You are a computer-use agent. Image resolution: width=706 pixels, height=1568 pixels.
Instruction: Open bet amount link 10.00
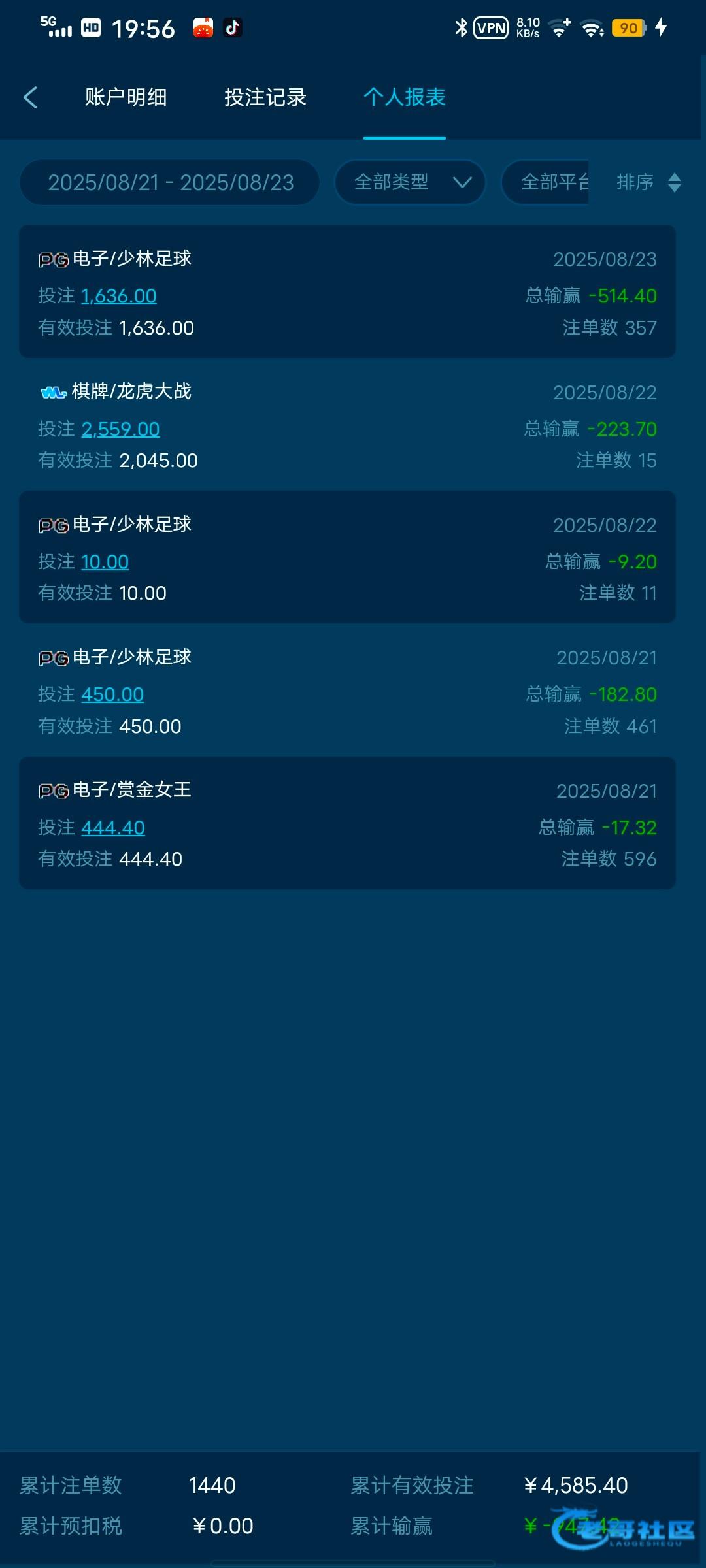105,562
